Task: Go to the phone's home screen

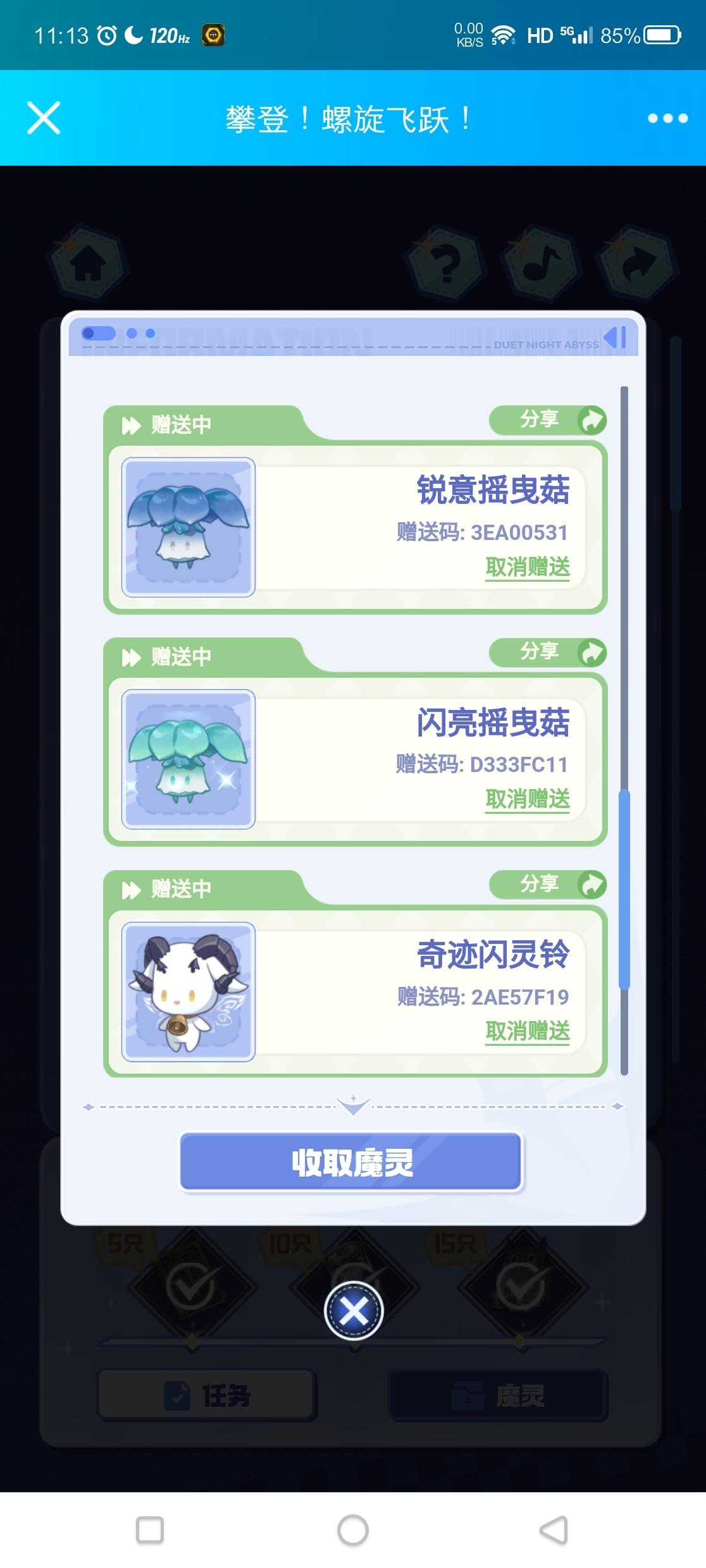Action: 353,1531
